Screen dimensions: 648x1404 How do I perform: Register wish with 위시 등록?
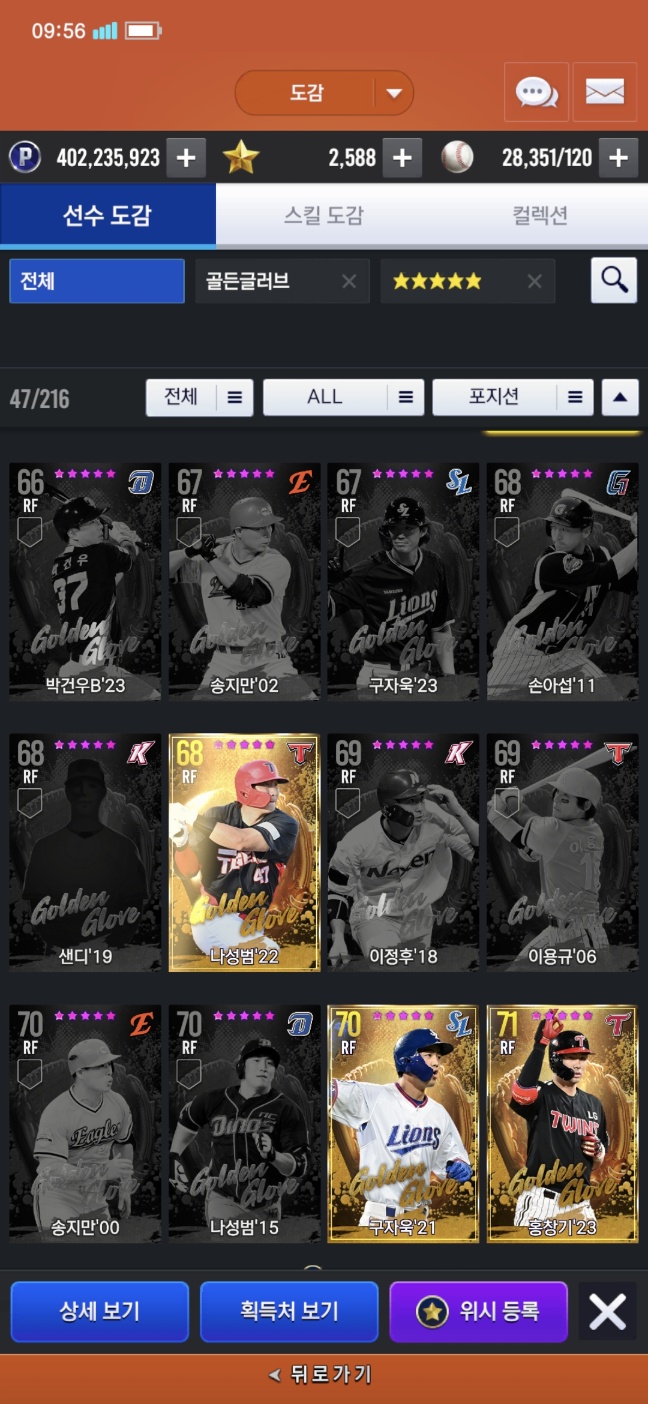(x=478, y=1311)
